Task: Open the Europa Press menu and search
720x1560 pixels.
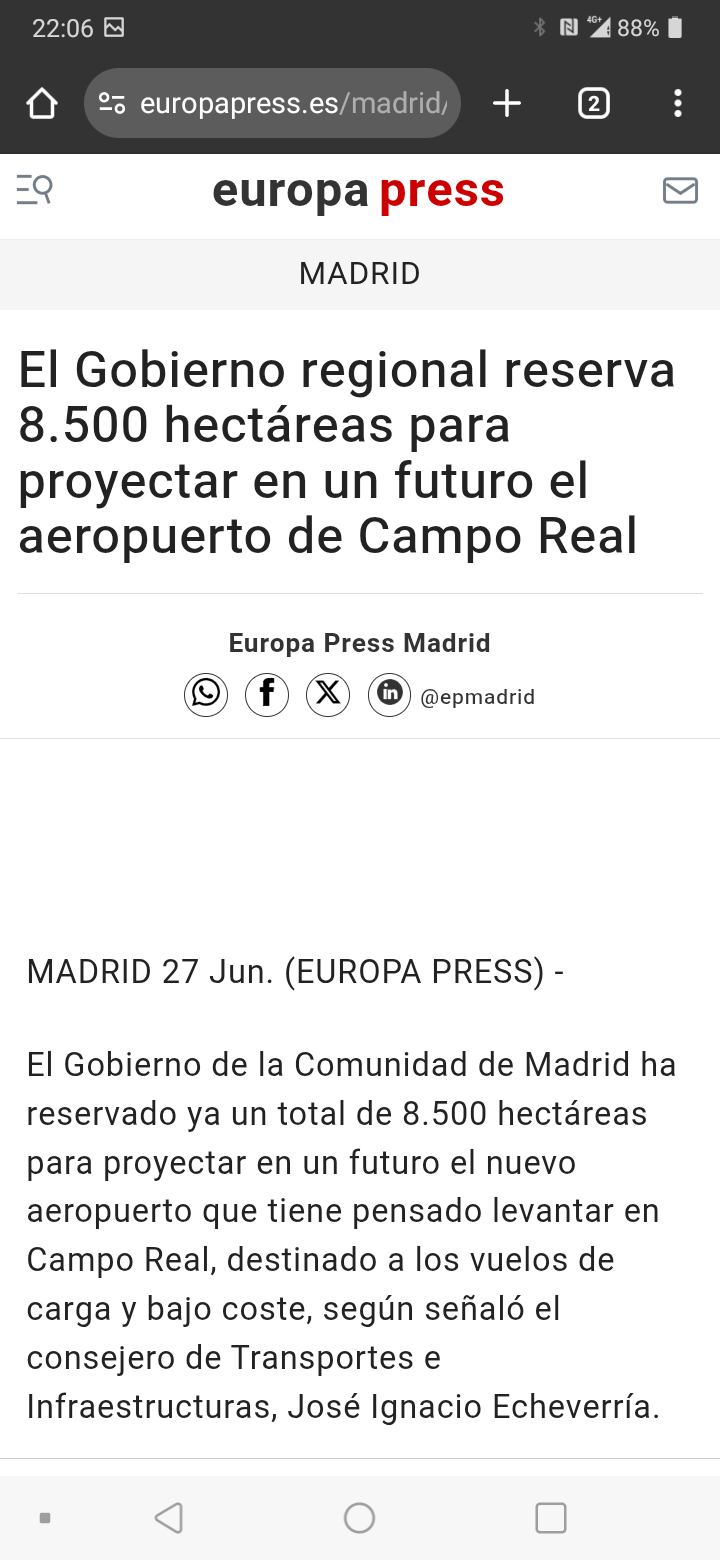Action: pos(34,189)
